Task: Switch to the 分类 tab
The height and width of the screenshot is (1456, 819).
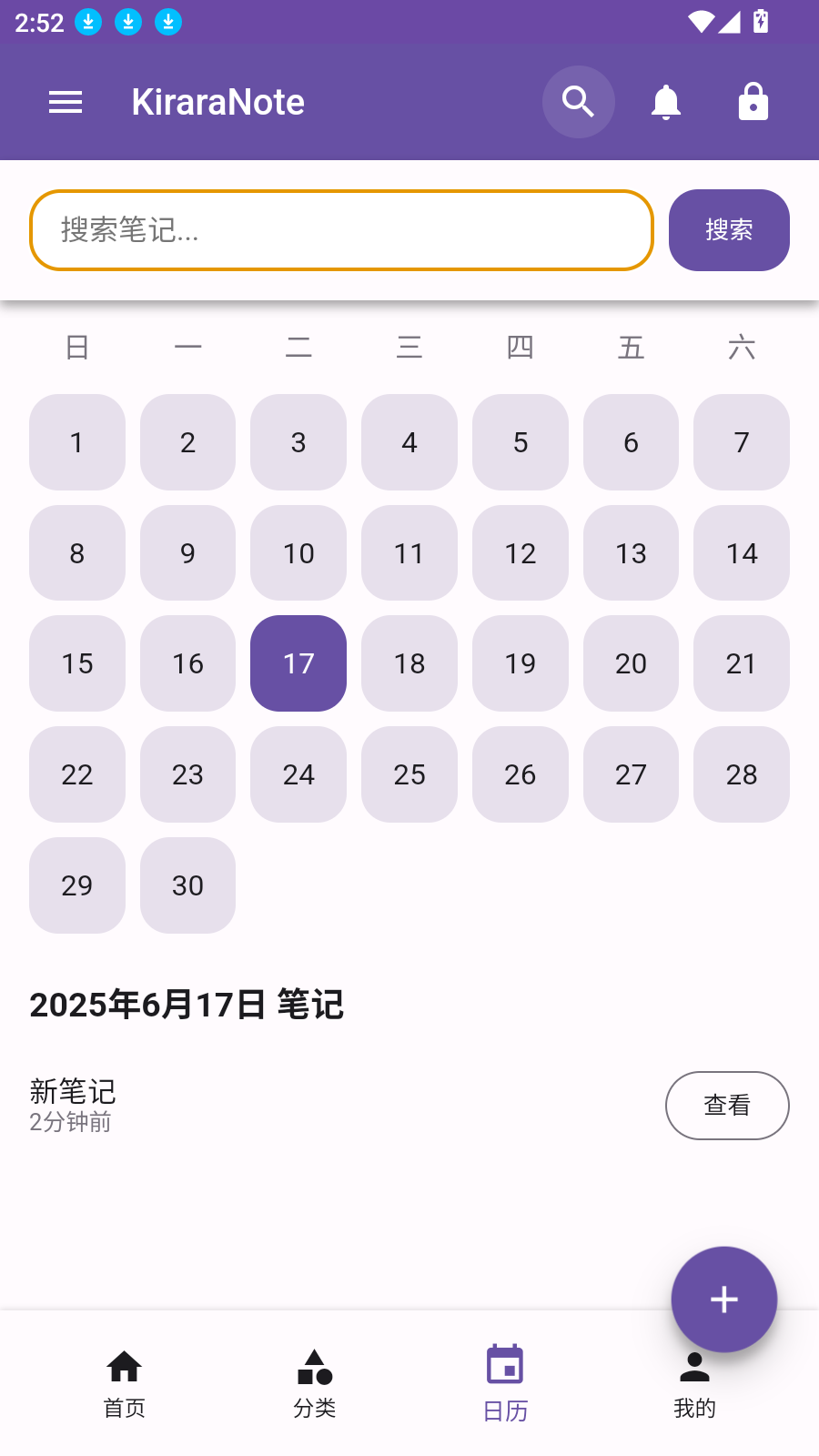Action: tap(314, 1383)
